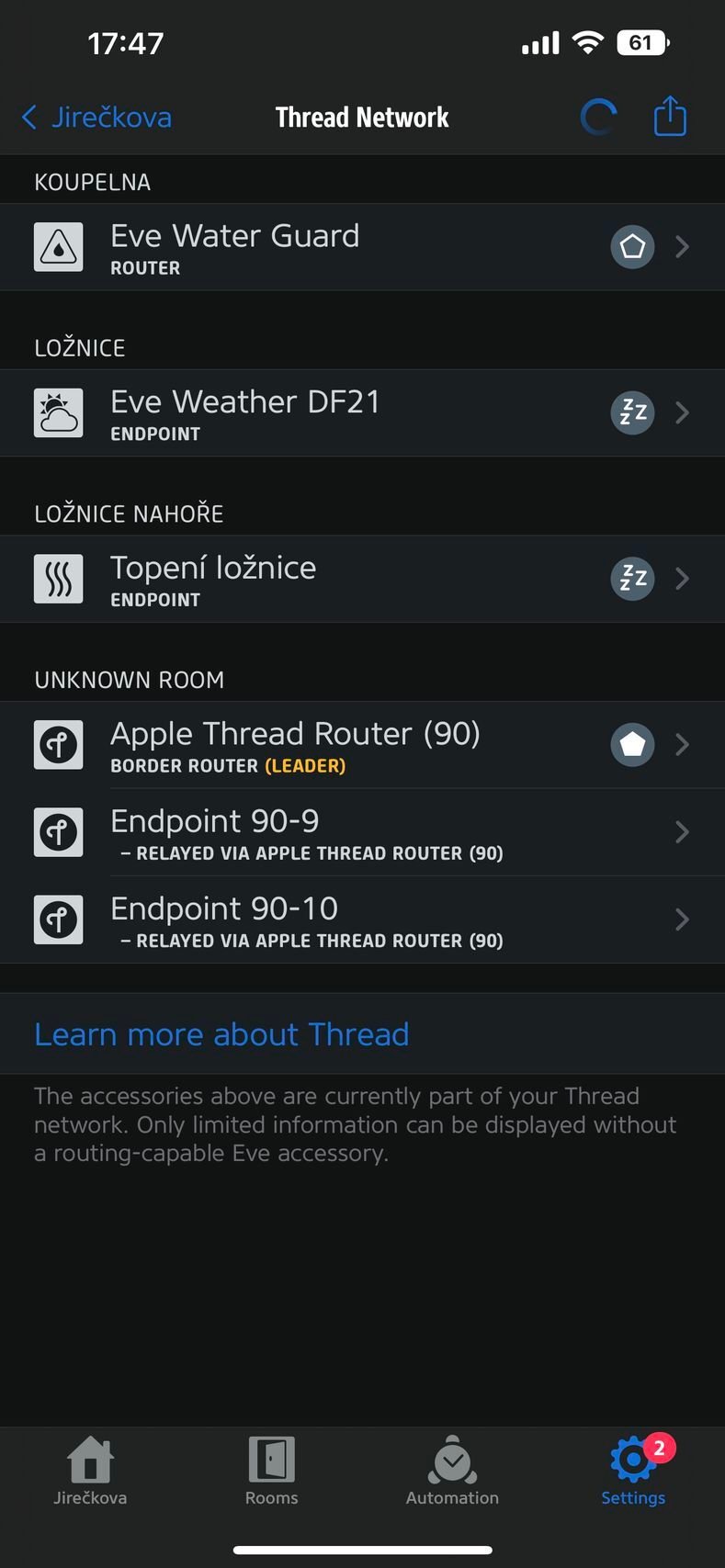Viewport: 725px width, 1568px height.
Task: Open Learn more about Thread
Action: pyautogui.click(x=221, y=1034)
